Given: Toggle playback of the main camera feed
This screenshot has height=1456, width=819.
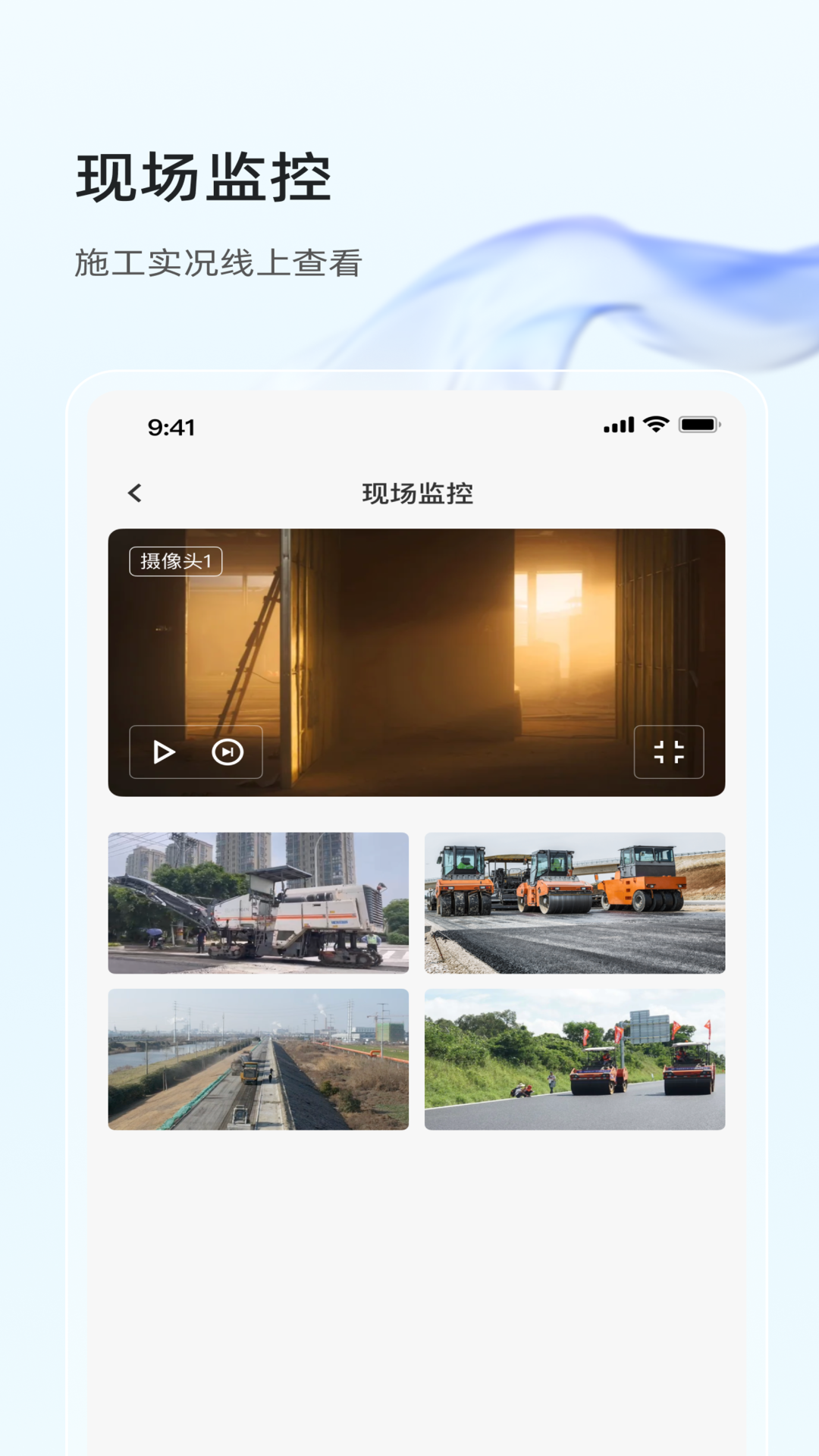Looking at the screenshot, I should point(163,752).
